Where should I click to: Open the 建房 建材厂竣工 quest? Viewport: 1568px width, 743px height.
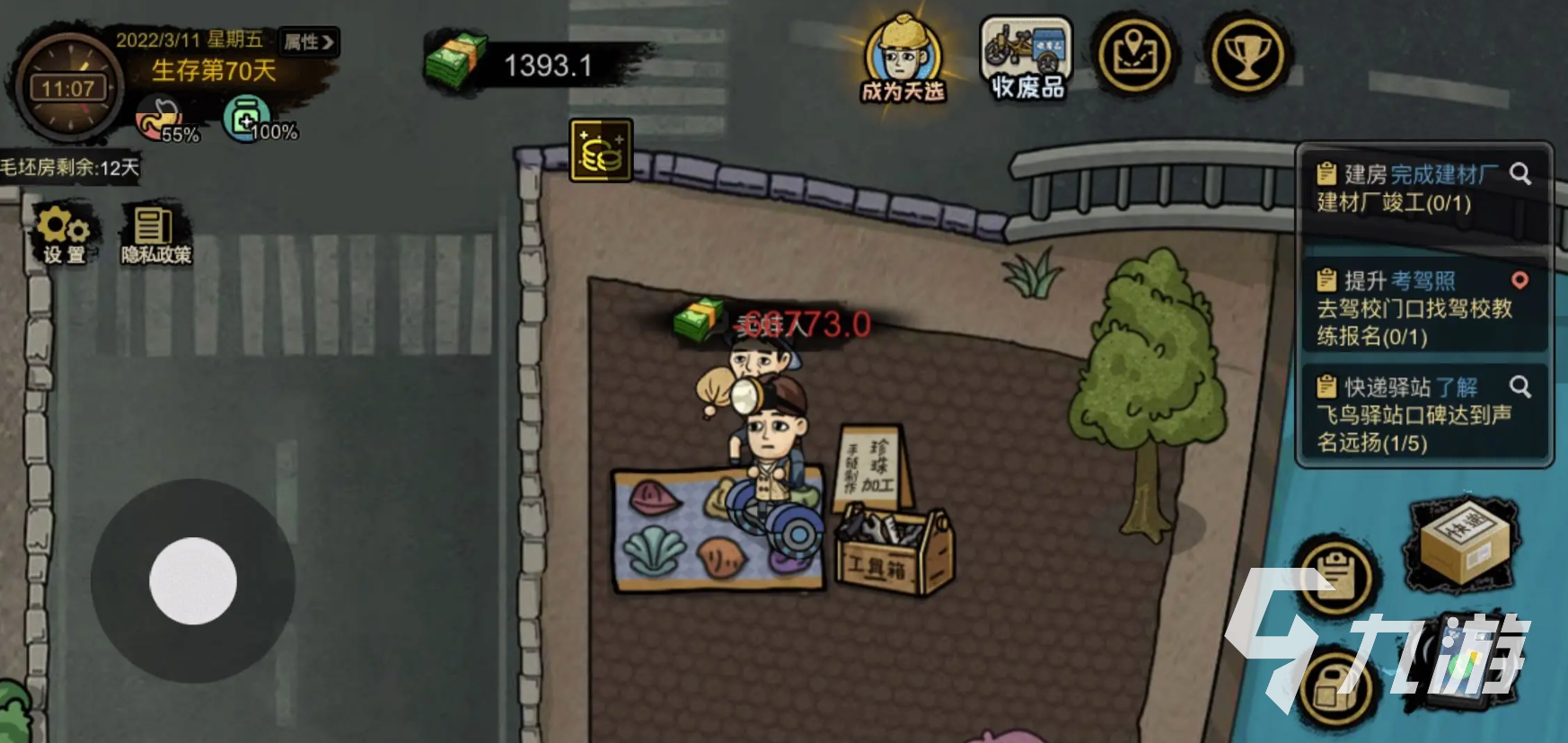pyautogui.click(x=1423, y=189)
